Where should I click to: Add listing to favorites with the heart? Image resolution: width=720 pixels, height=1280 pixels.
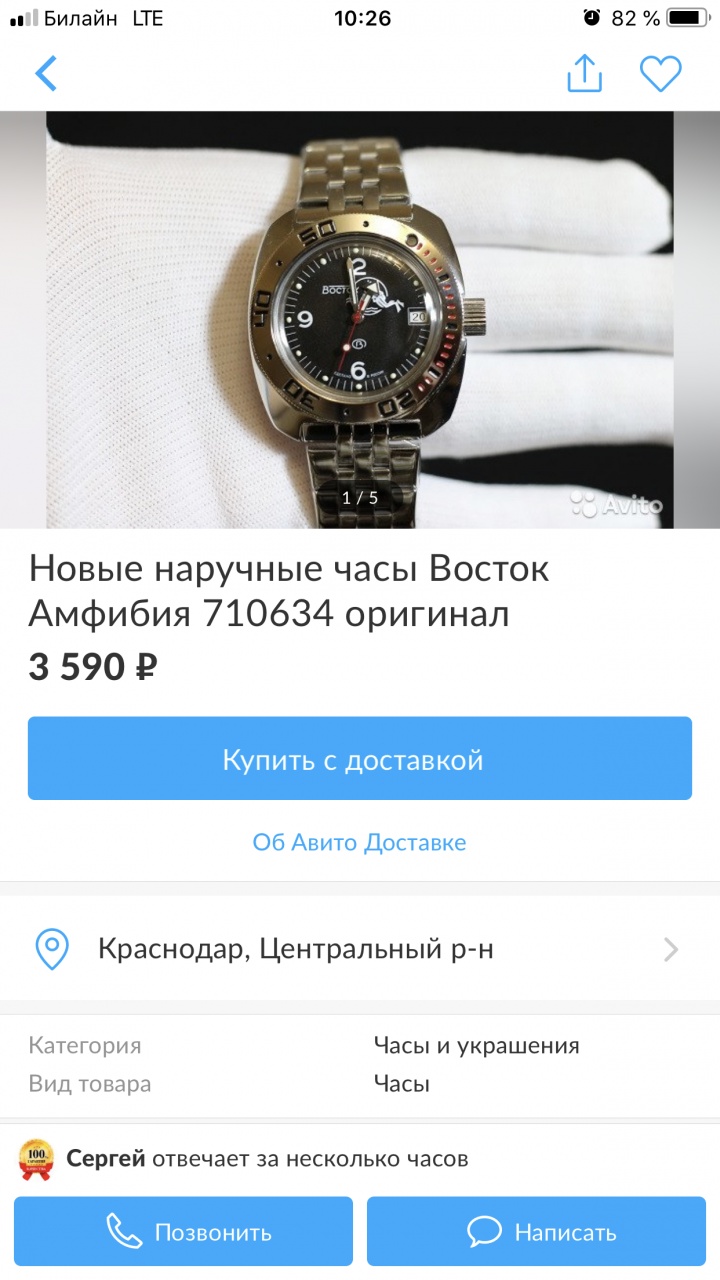point(660,74)
